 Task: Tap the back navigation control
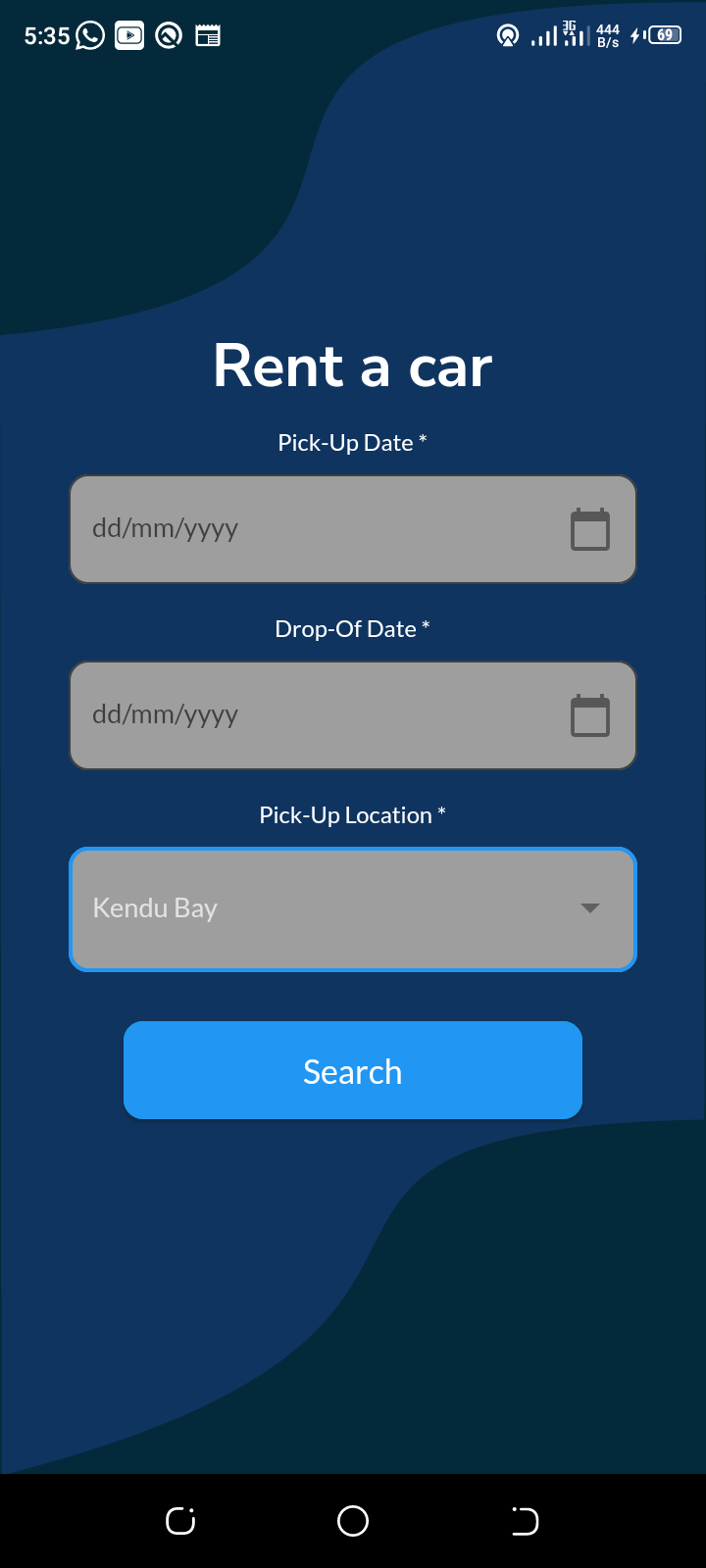(x=525, y=1520)
